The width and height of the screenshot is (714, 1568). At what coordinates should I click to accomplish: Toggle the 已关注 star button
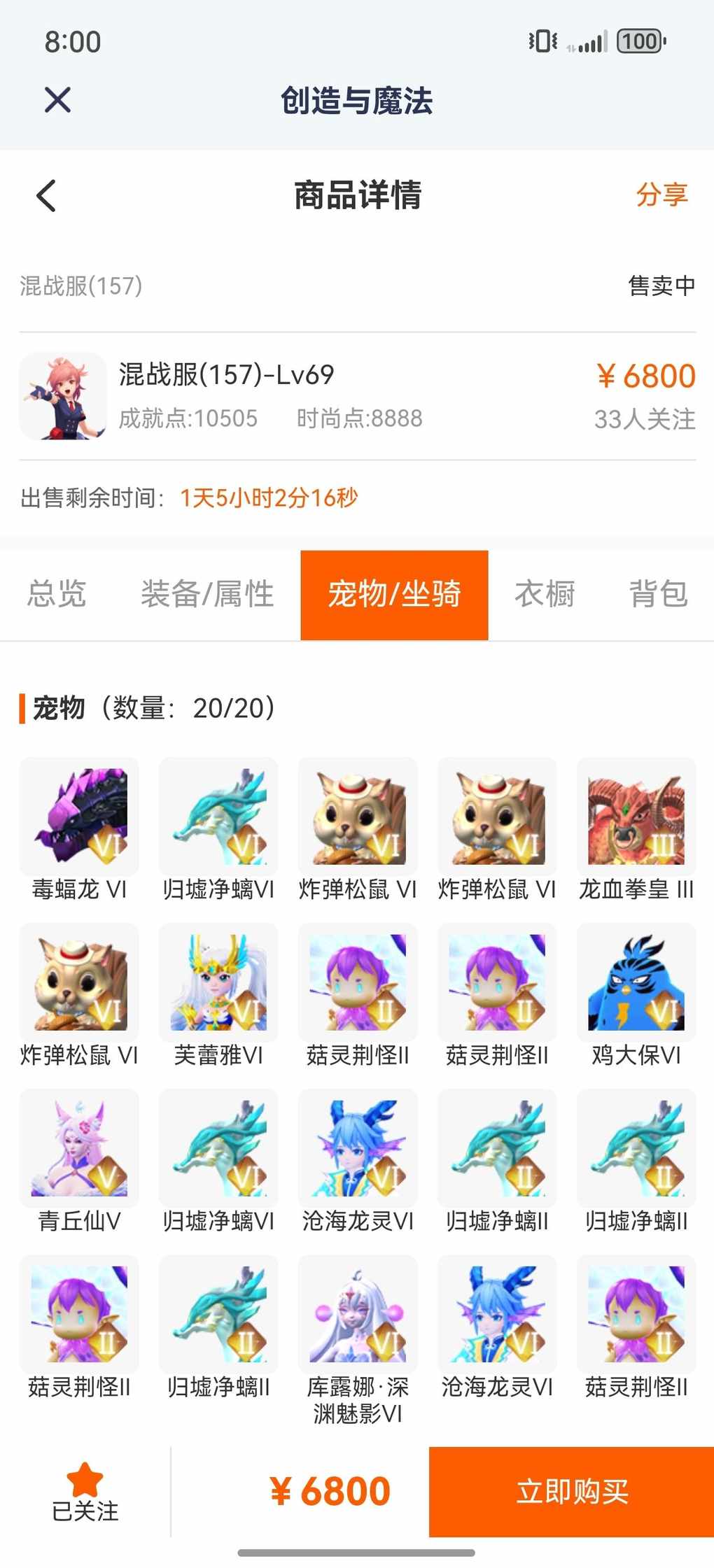[85, 1491]
